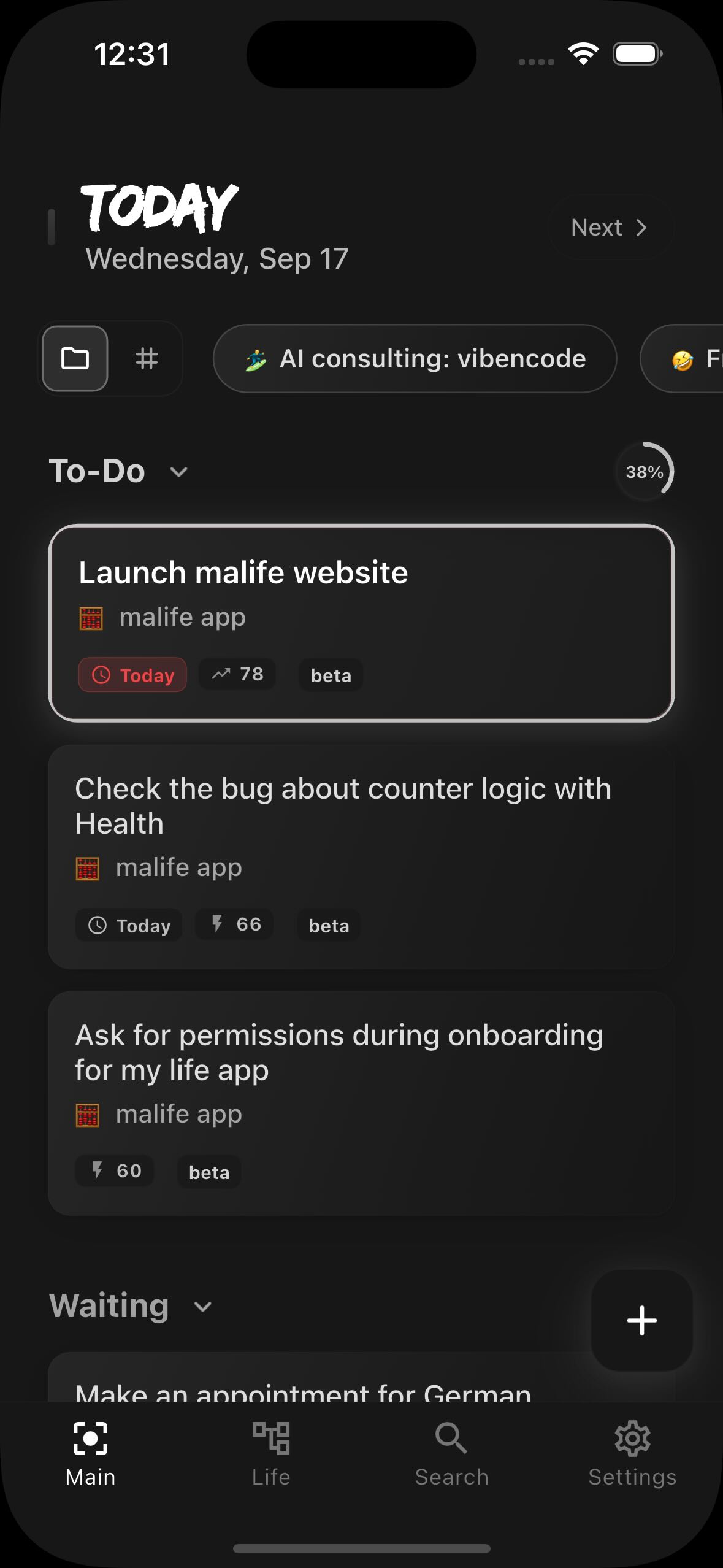
Task: Switch to folder grouping view
Action: tap(75, 358)
